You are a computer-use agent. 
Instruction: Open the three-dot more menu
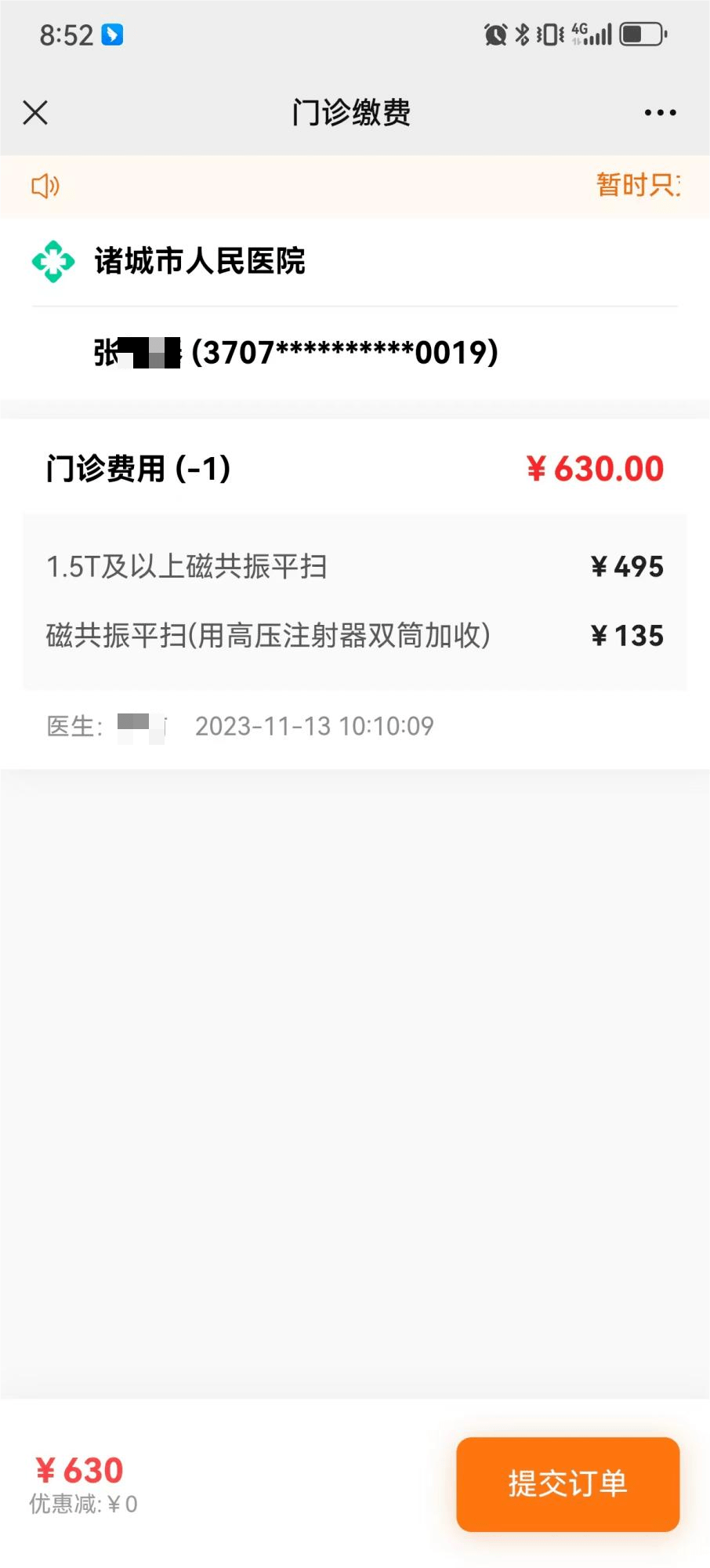pos(660,113)
